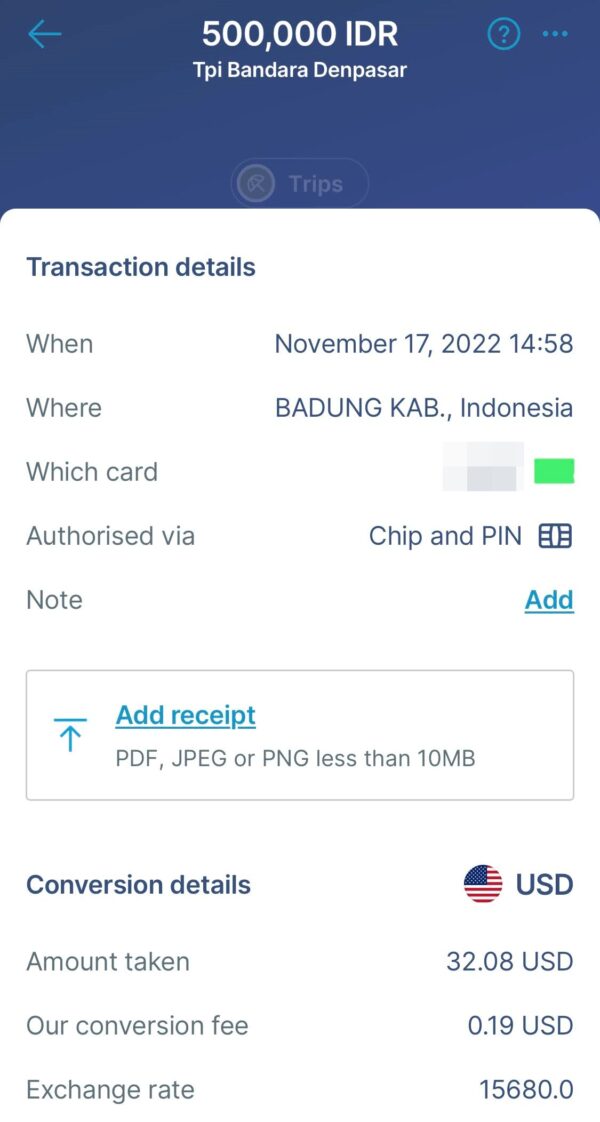600x1122 pixels.
Task: Tap the Add receipt link
Action: (x=186, y=716)
